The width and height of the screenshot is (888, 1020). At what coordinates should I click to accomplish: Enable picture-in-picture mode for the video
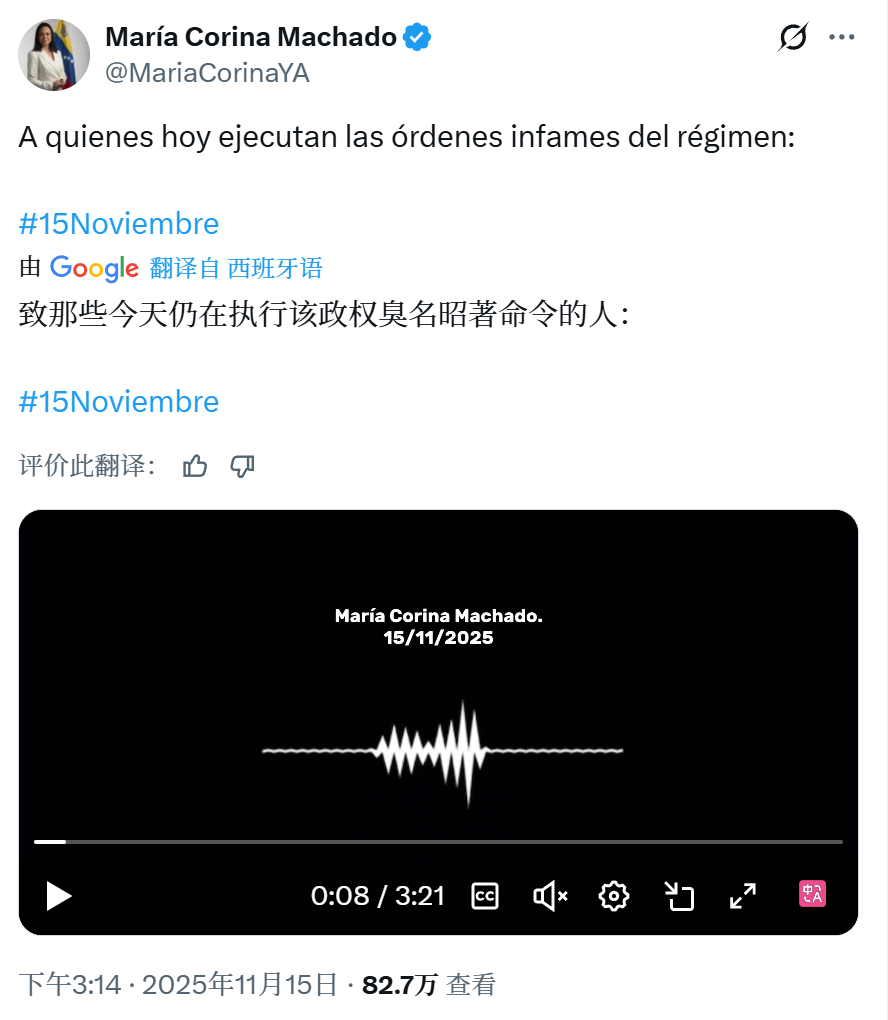coord(679,895)
